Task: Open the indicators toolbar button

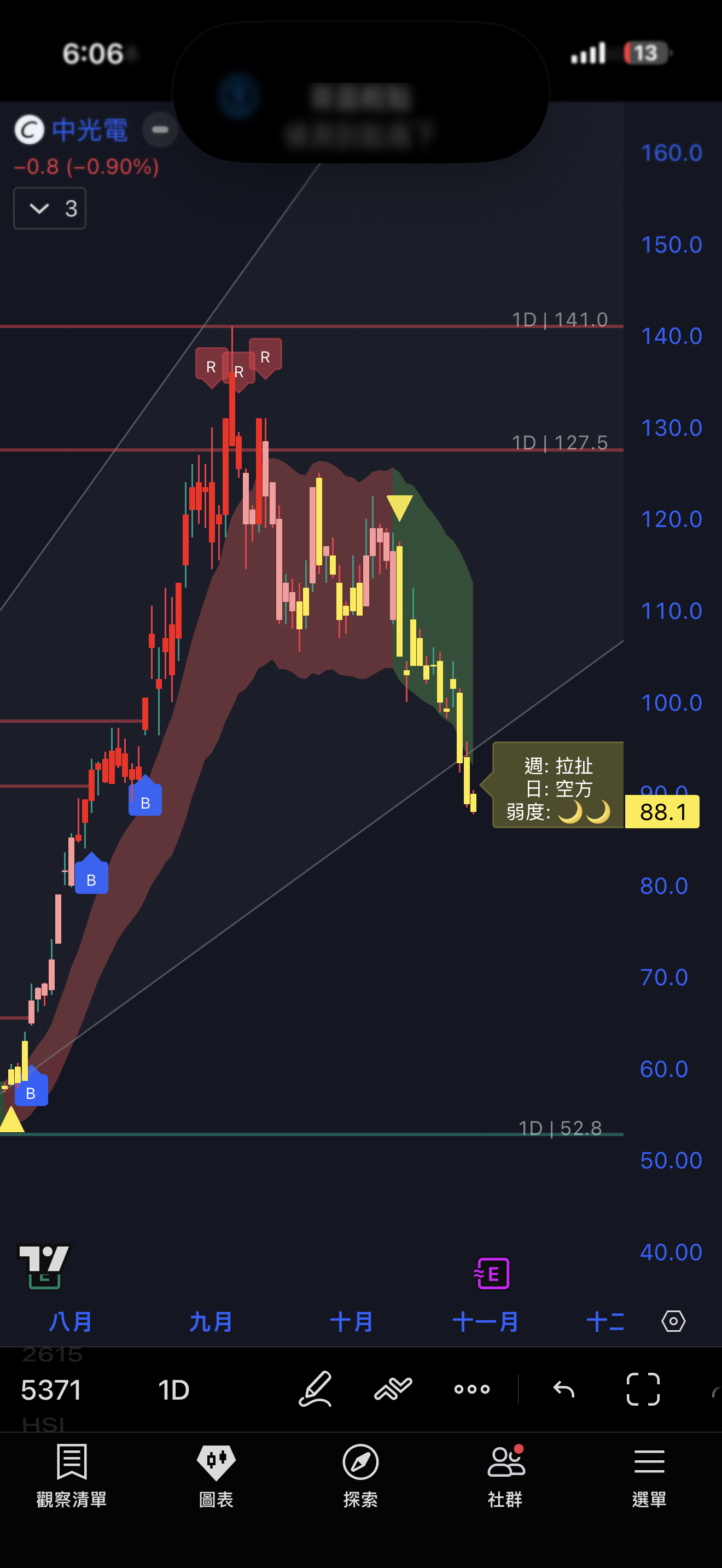Action: (x=393, y=1389)
